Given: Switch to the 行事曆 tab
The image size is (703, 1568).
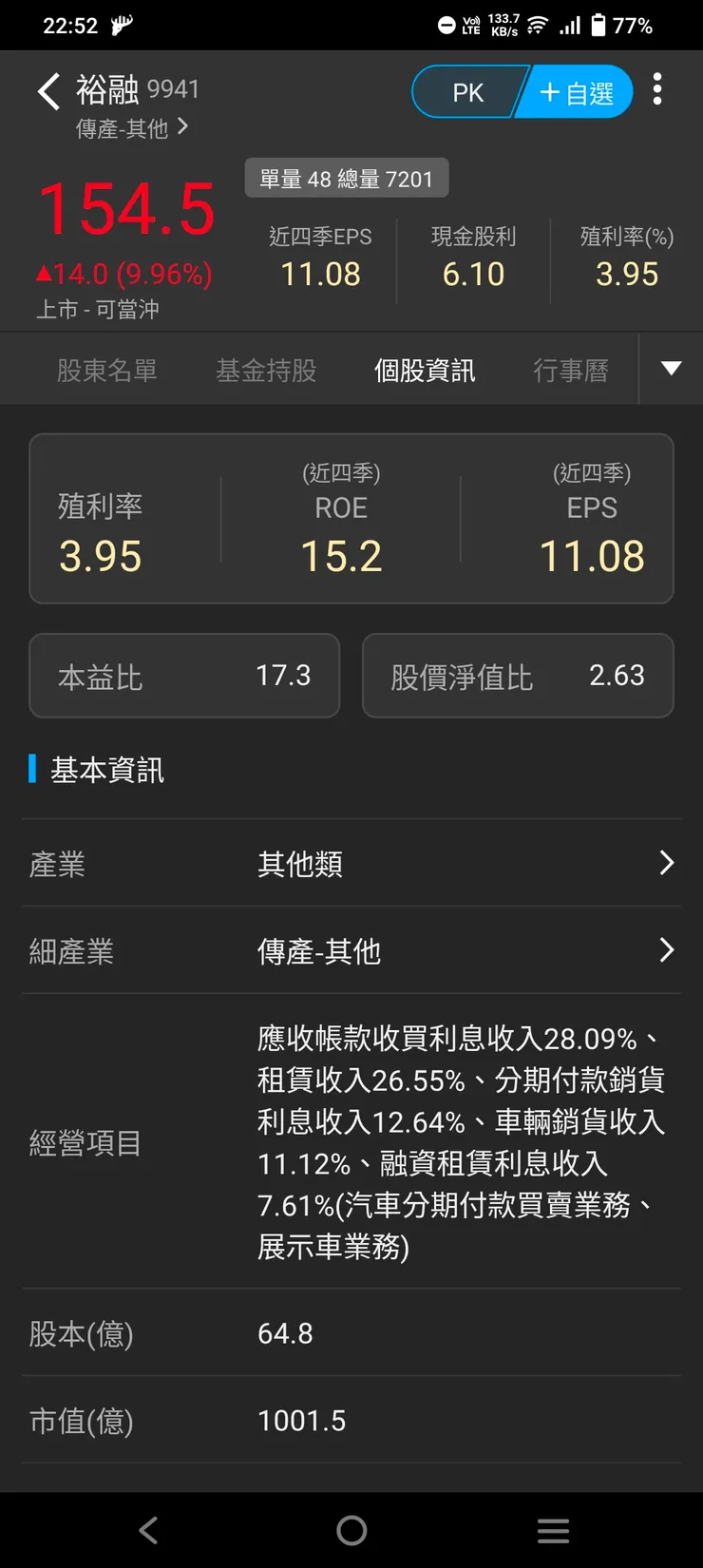Looking at the screenshot, I should (x=571, y=371).
